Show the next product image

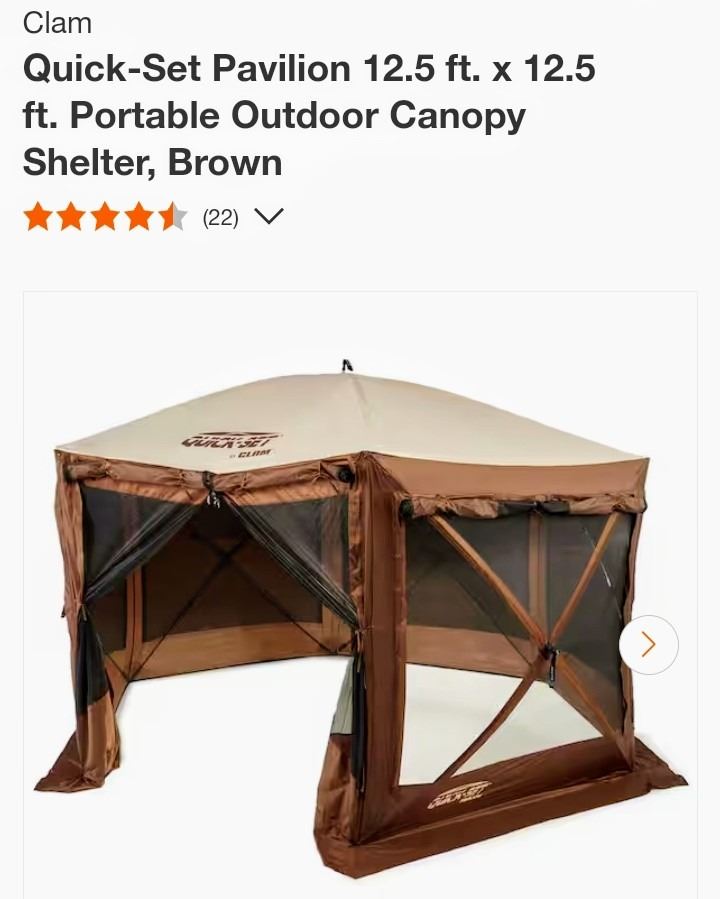[648, 644]
